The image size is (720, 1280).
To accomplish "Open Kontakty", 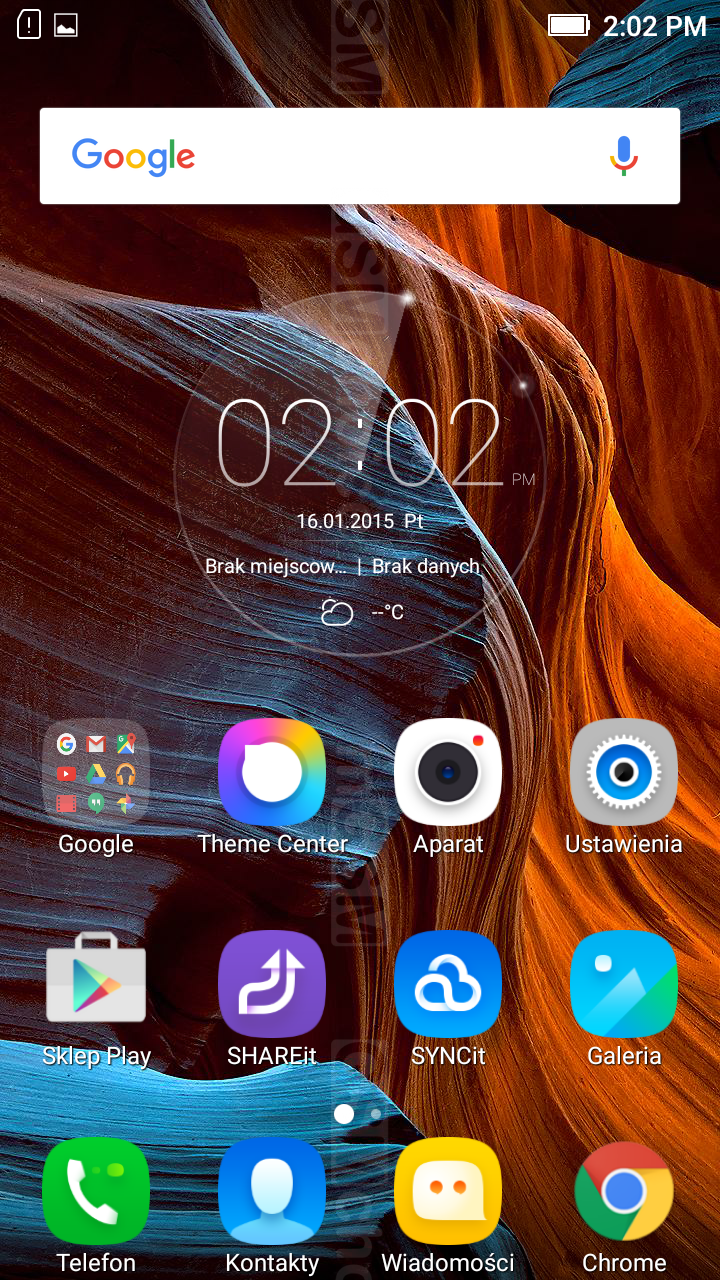I will point(272,1192).
